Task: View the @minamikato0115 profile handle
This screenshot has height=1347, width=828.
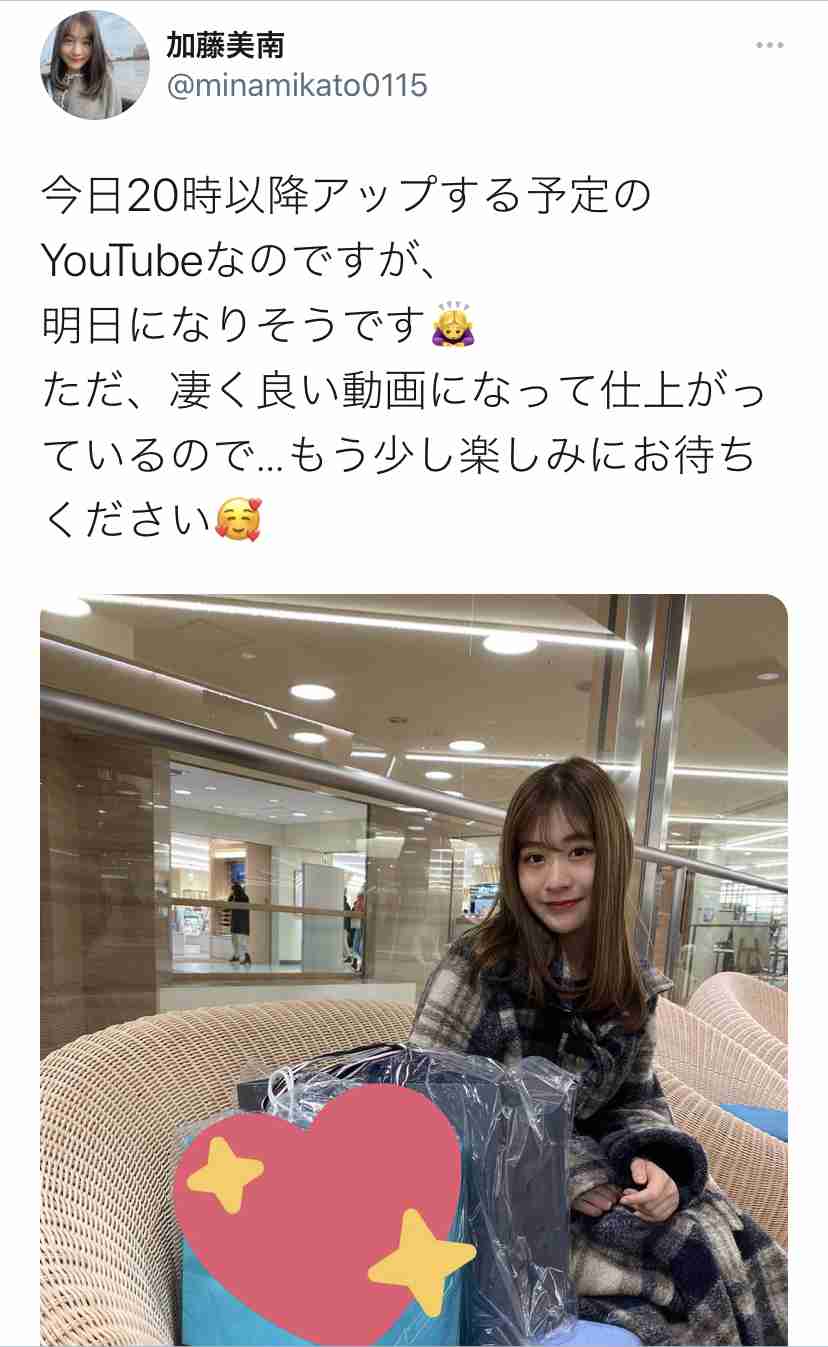Action: pyautogui.click(x=295, y=86)
